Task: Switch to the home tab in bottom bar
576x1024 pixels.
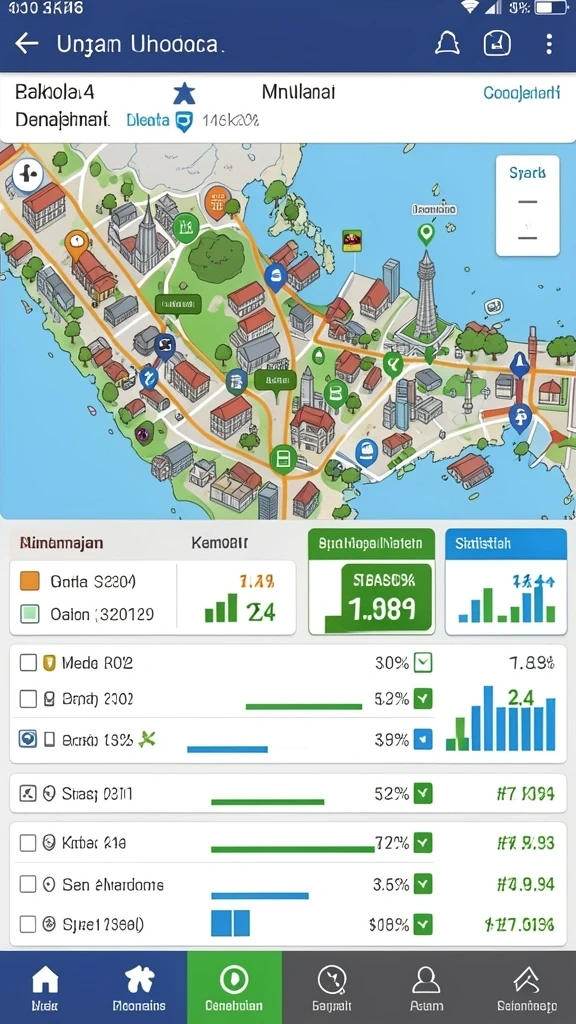Action: tap(45, 987)
